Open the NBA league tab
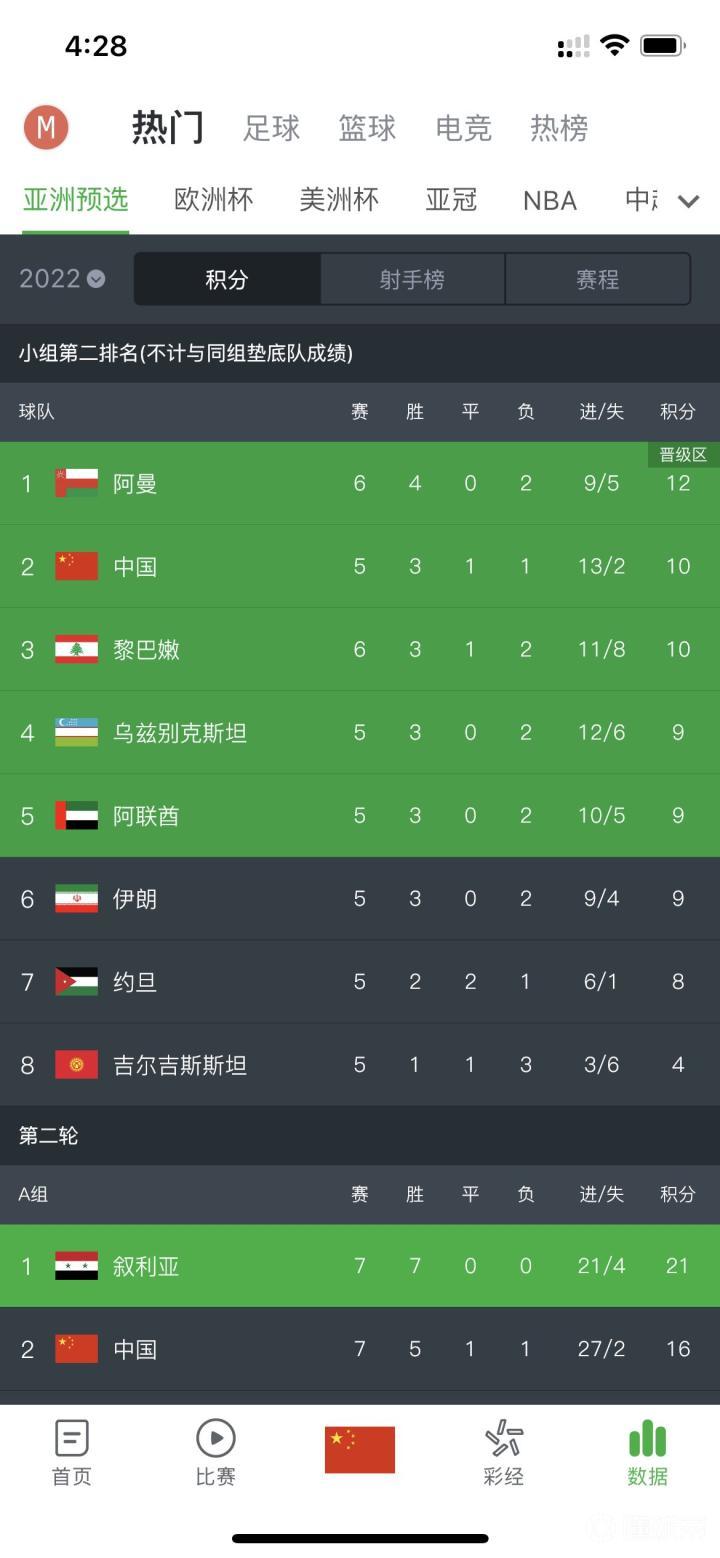Screen dimensions: 720x1558 pyautogui.click(x=550, y=201)
